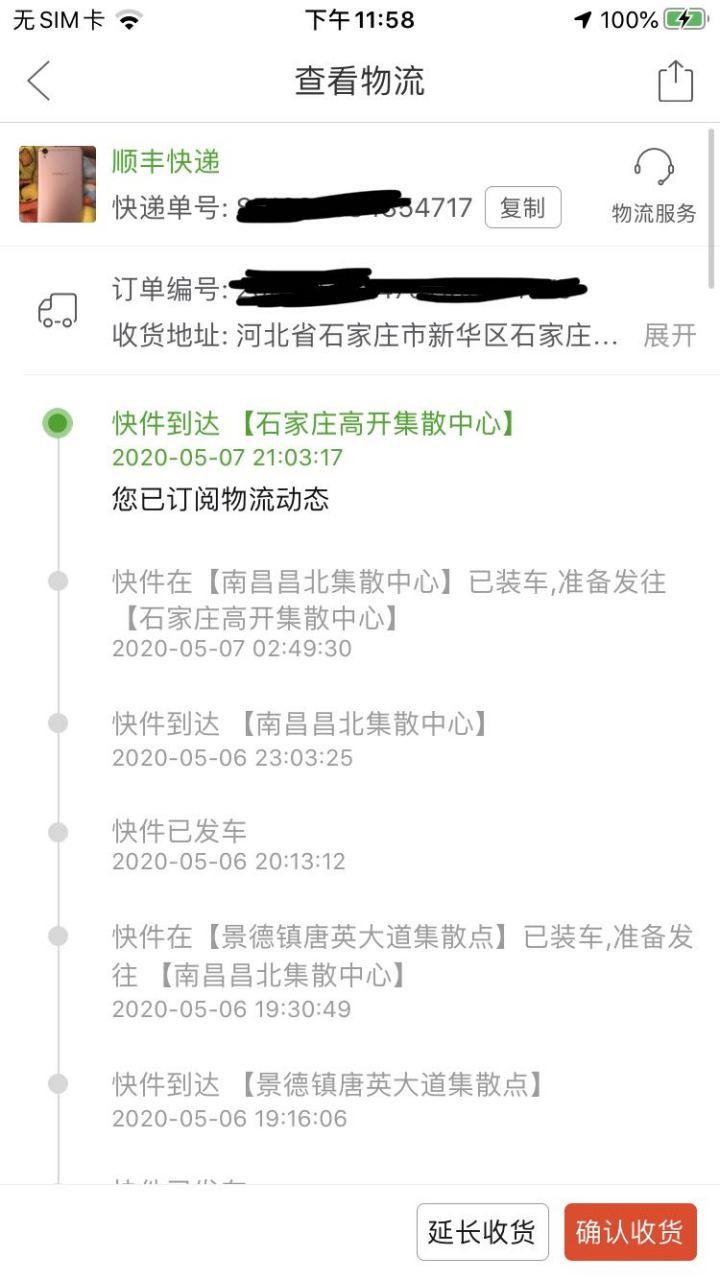This screenshot has width=720, height=1280.
Task: Expand the full shipping address via 展开
Action: (676, 339)
